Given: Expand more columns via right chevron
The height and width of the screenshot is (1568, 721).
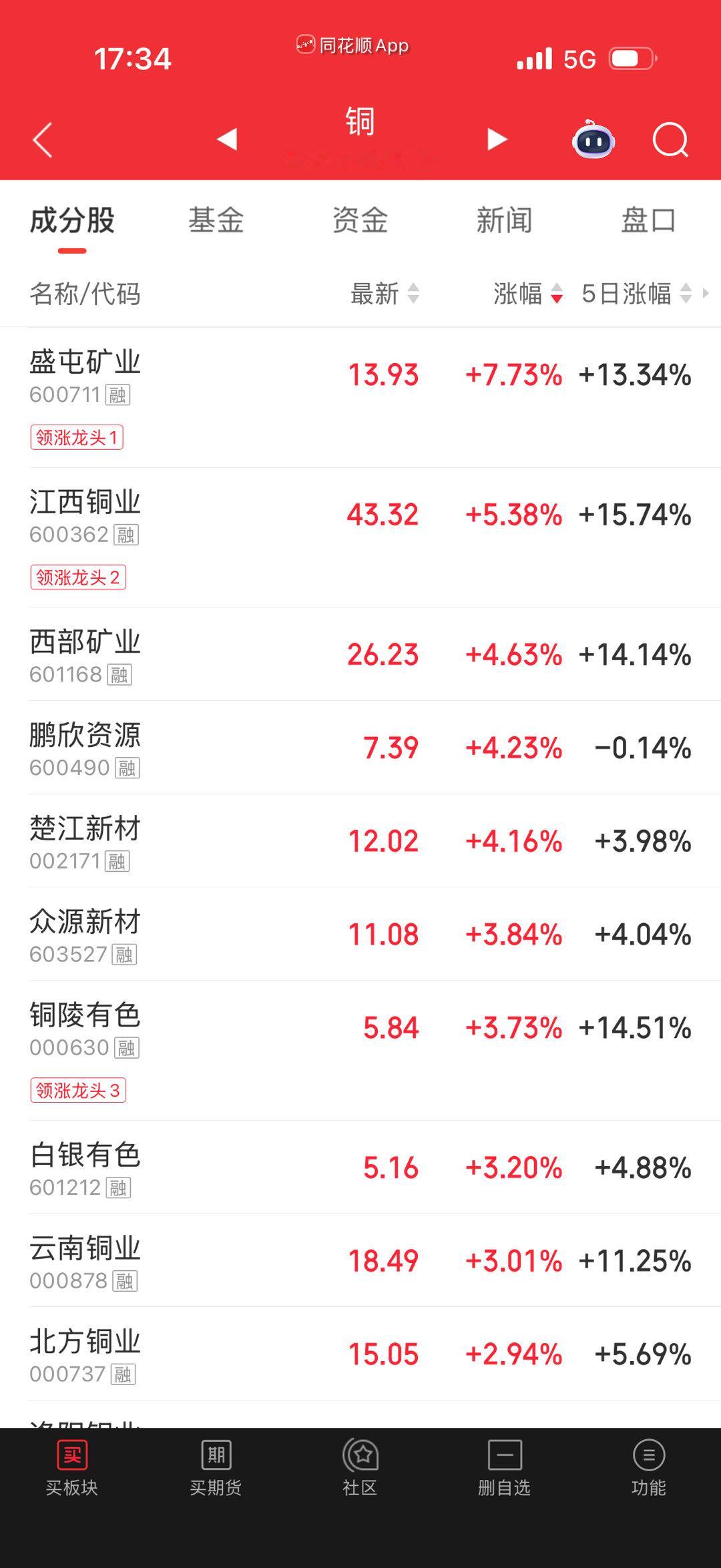Looking at the screenshot, I should pos(708,295).
